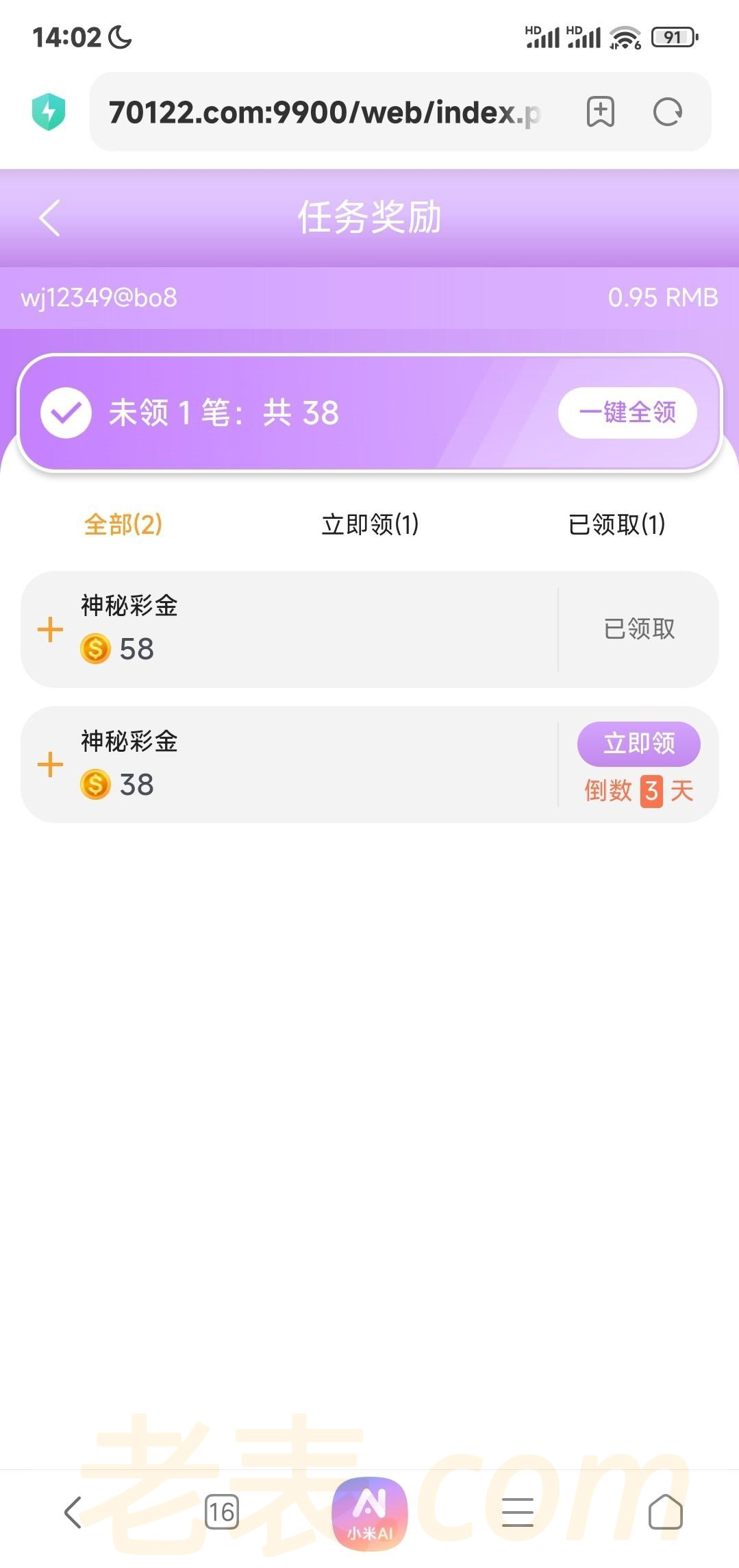This screenshot has height=1568, width=739.
Task: Expand the 神秘彩金 38 reward details
Action: tap(50, 765)
